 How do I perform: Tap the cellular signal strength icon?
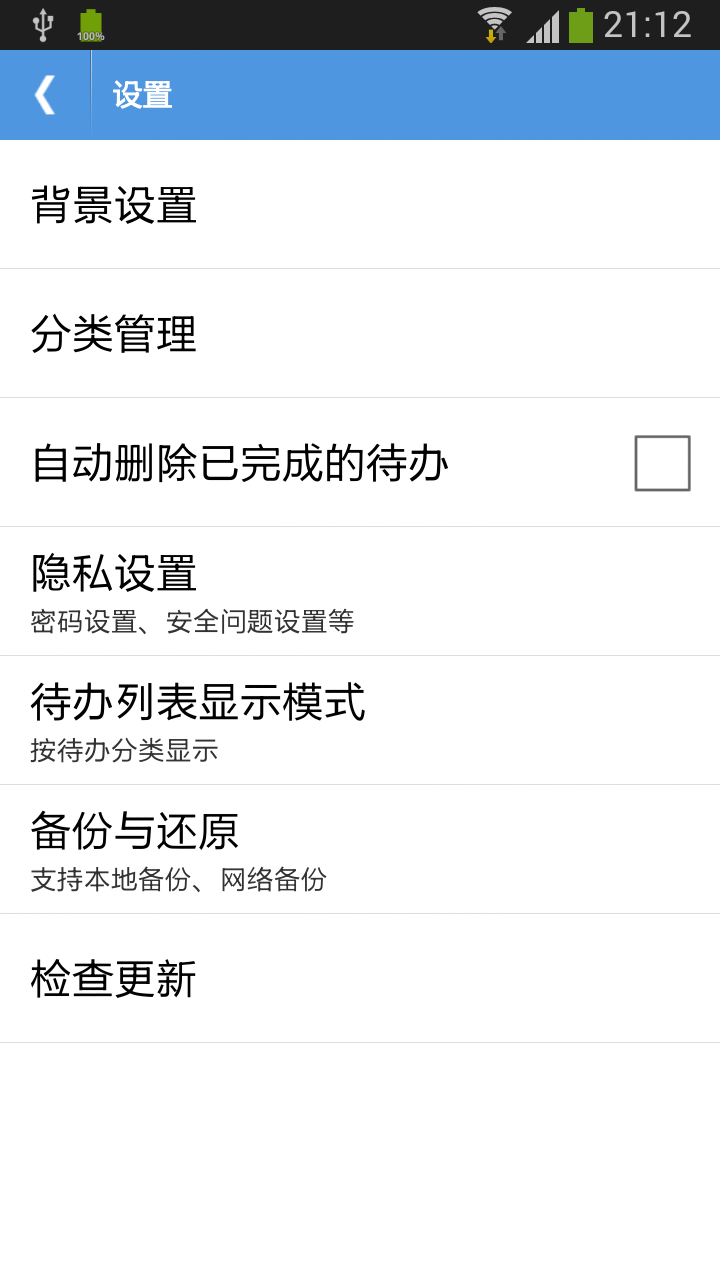542,25
